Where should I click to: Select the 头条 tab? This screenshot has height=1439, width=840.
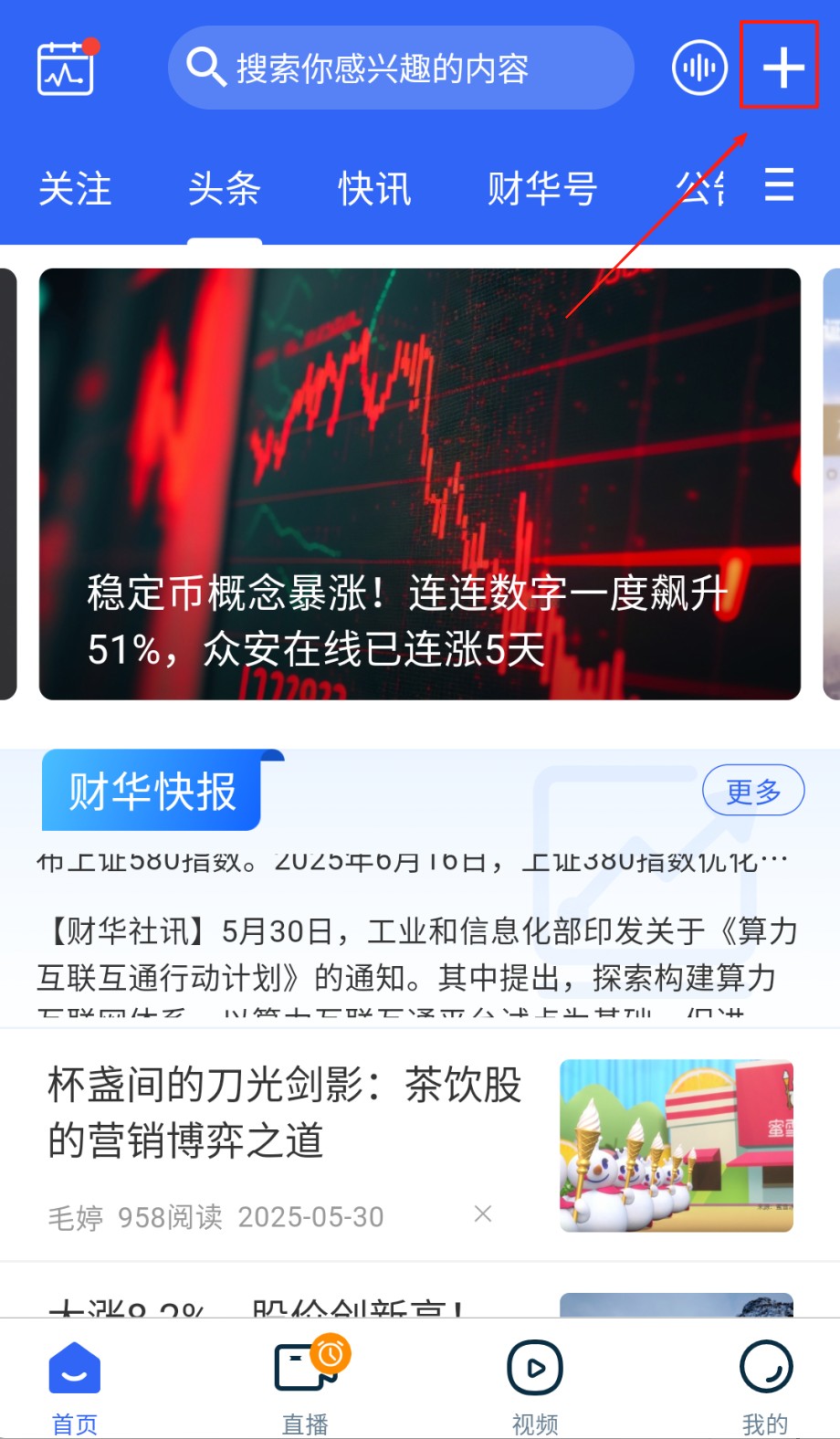225,189
